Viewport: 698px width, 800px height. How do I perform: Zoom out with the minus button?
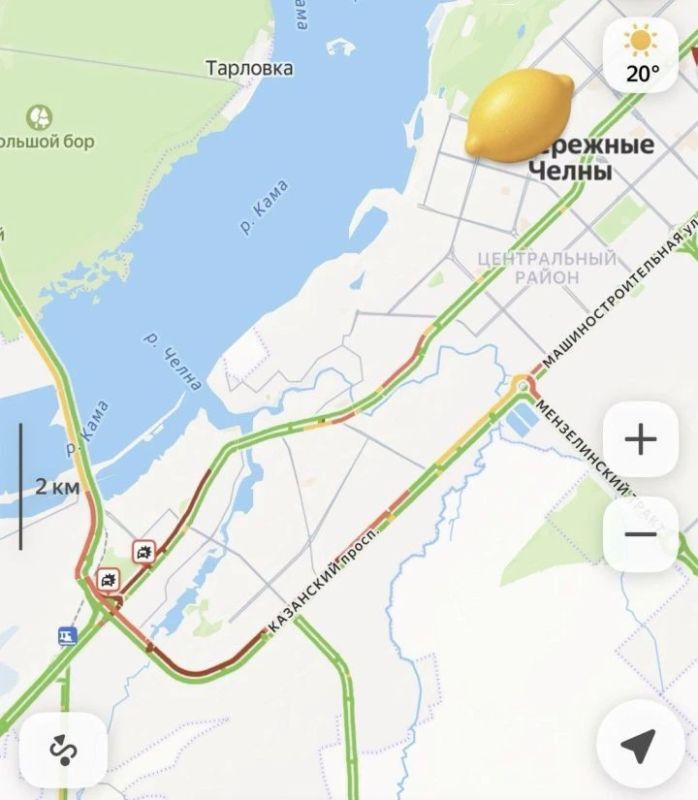(x=641, y=534)
